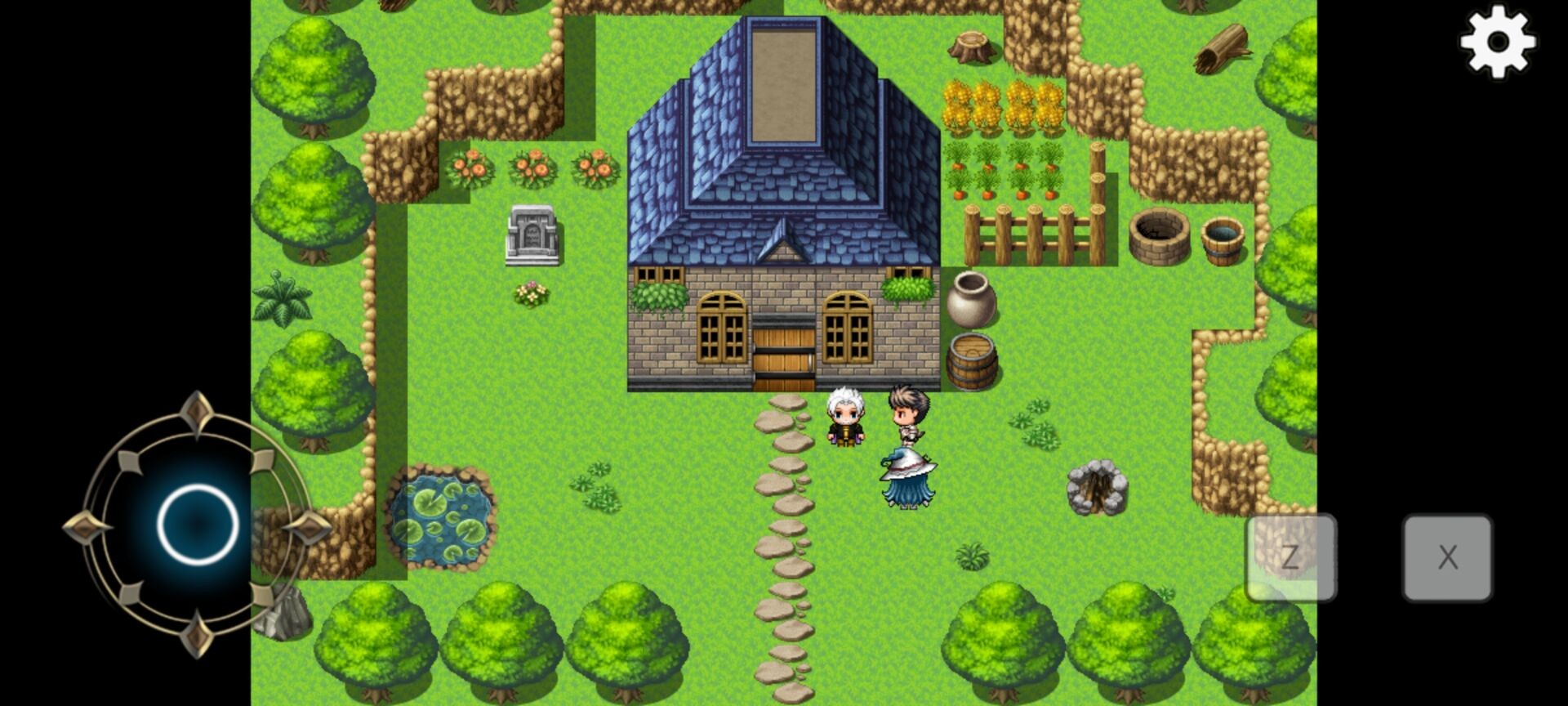Image resolution: width=1568 pixels, height=706 pixels.
Task: Open the settings gear
Action: (1497, 42)
